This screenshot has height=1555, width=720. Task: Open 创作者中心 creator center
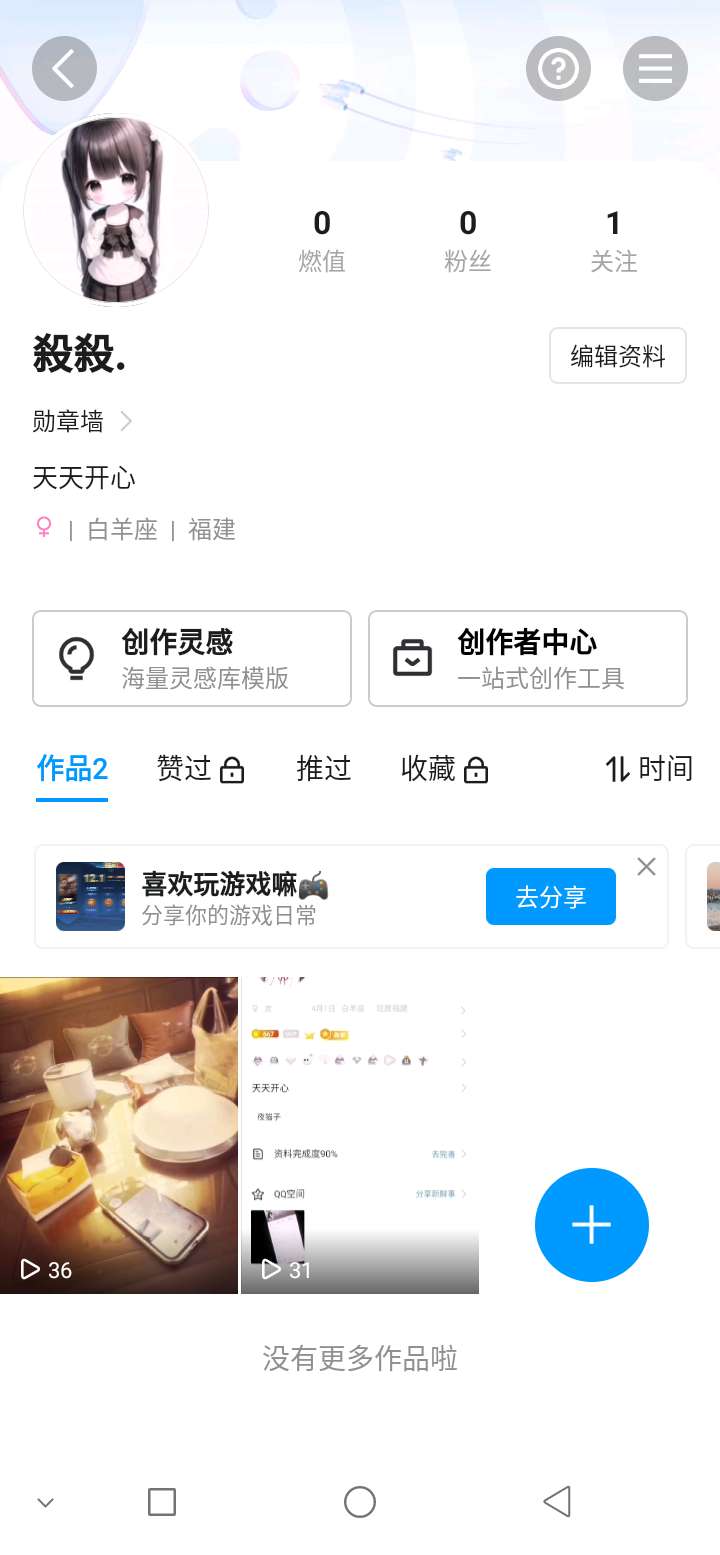tap(527, 659)
